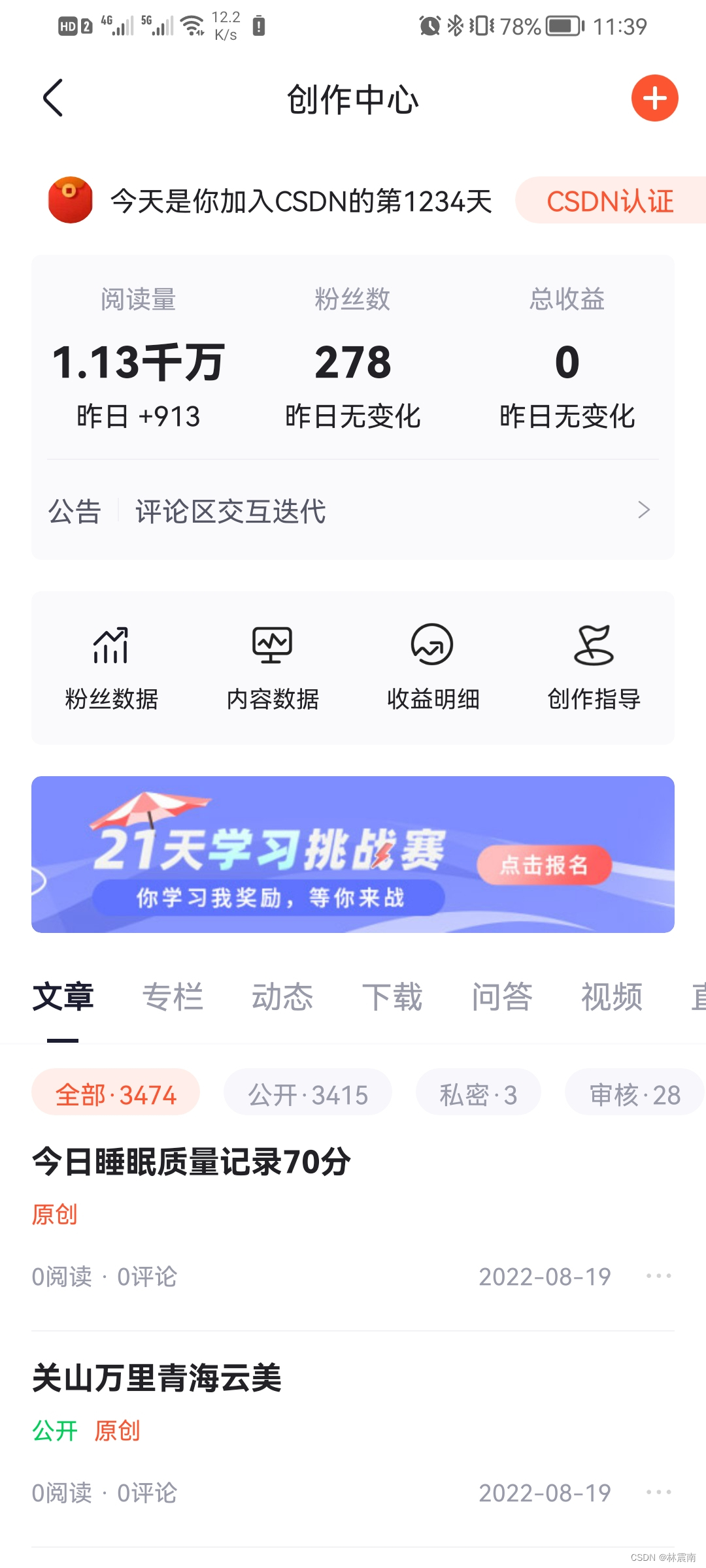Go back from 创作中心
The image size is (706, 1568).
(x=53, y=98)
